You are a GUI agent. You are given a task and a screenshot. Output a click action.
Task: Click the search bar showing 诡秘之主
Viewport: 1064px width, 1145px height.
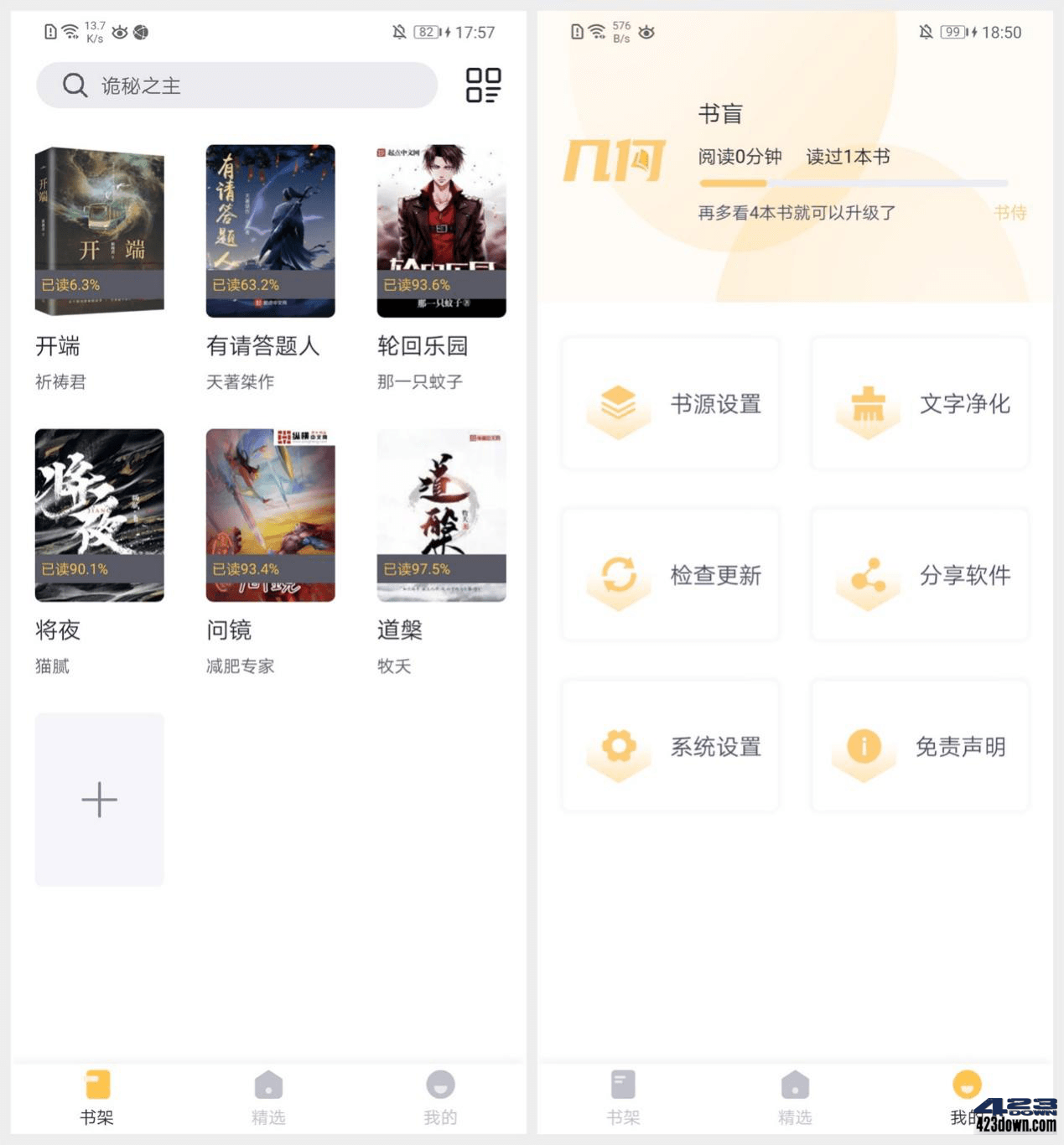point(236,85)
